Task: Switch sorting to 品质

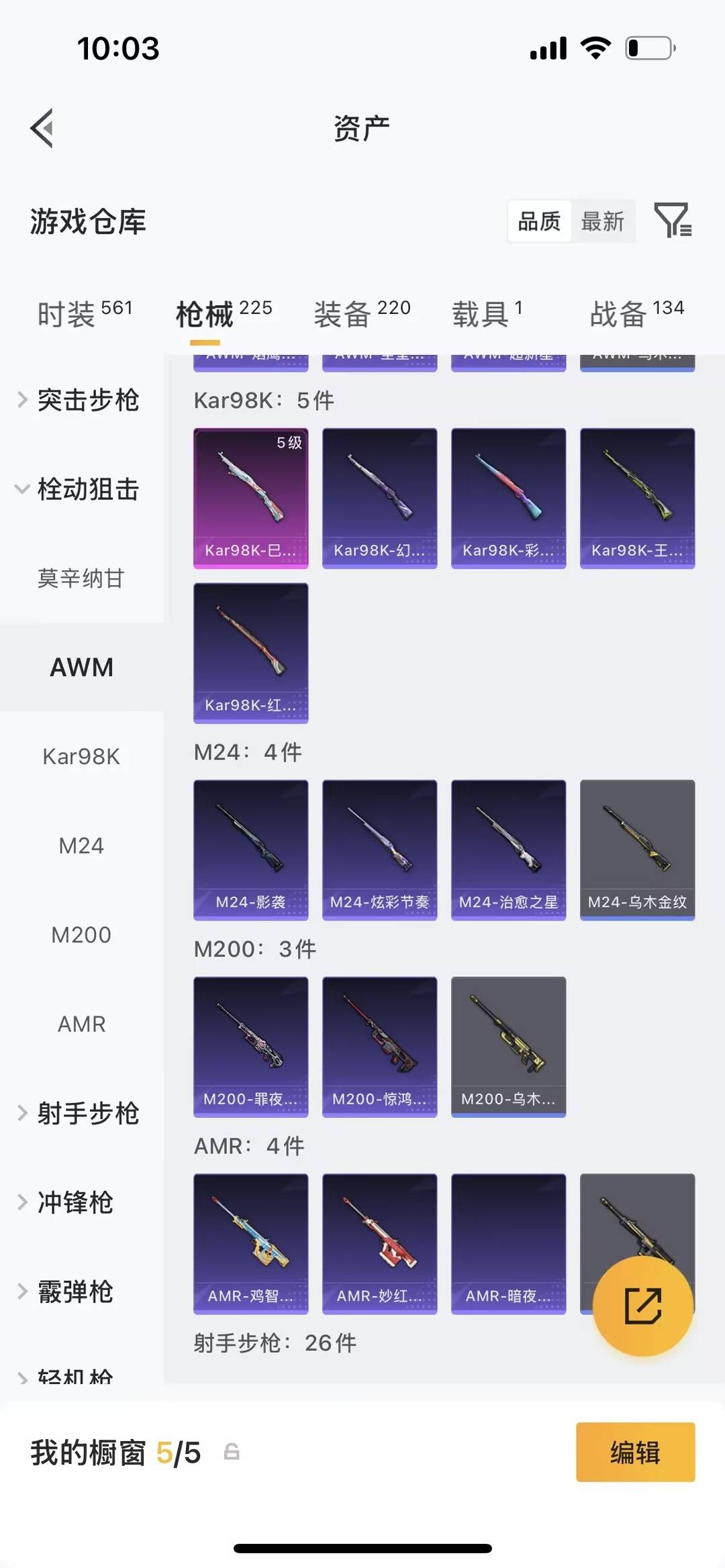Action: pos(538,221)
